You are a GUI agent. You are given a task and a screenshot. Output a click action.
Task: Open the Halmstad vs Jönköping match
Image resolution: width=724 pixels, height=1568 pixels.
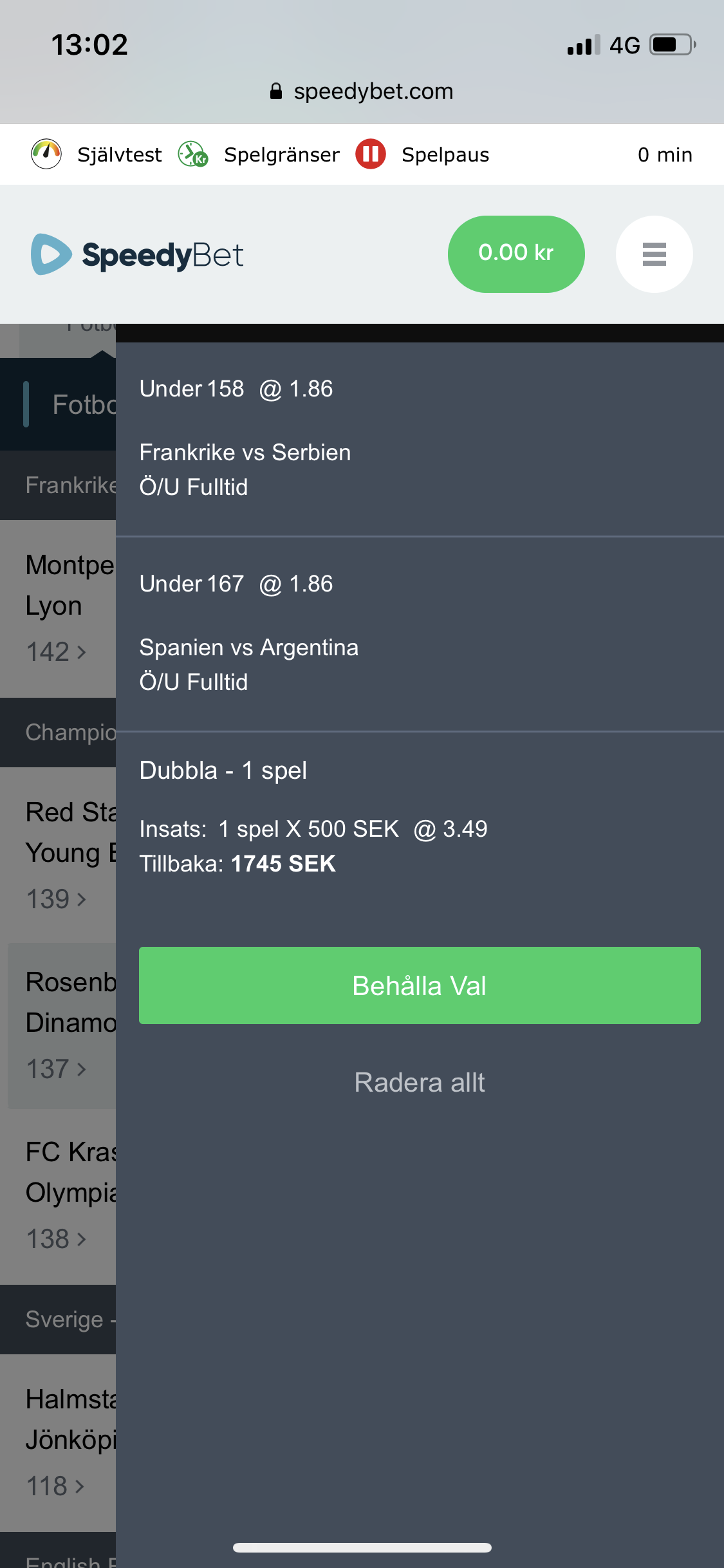58,1442
